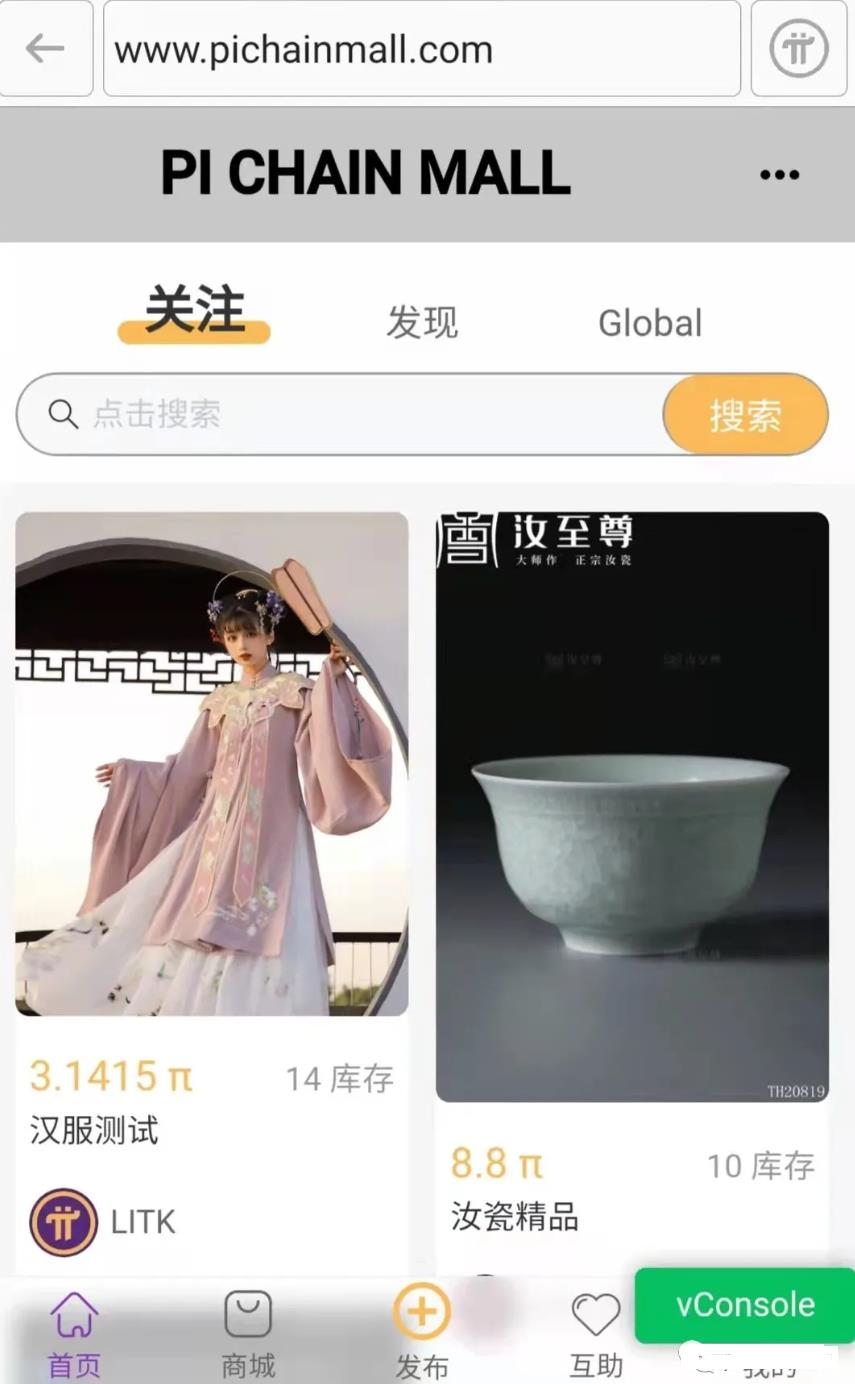Go back with the browser arrow
The width and height of the screenshot is (855, 1384).
click(45, 48)
